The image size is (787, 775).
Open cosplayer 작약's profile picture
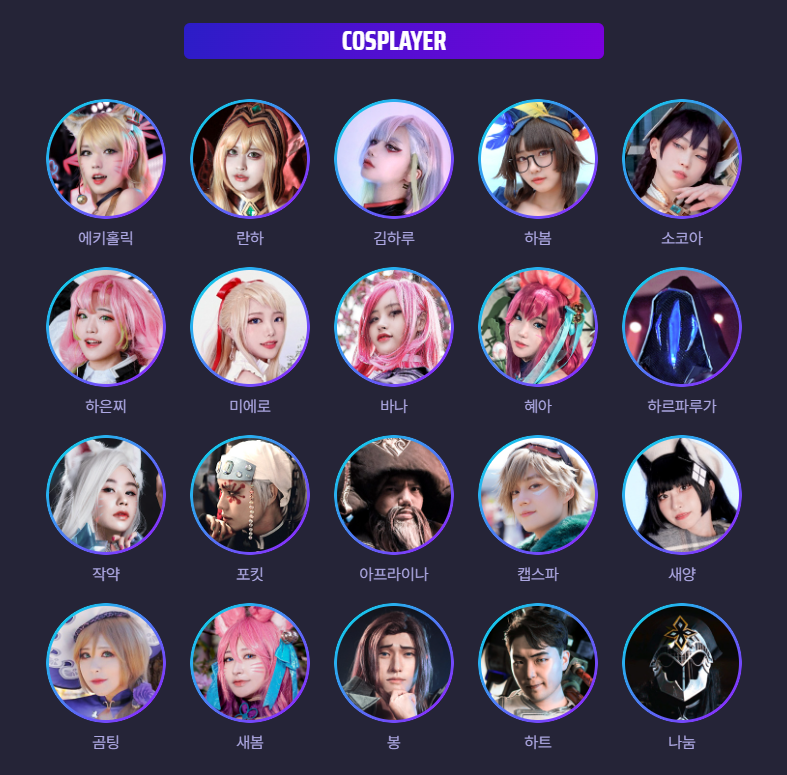click(x=106, y=494)
